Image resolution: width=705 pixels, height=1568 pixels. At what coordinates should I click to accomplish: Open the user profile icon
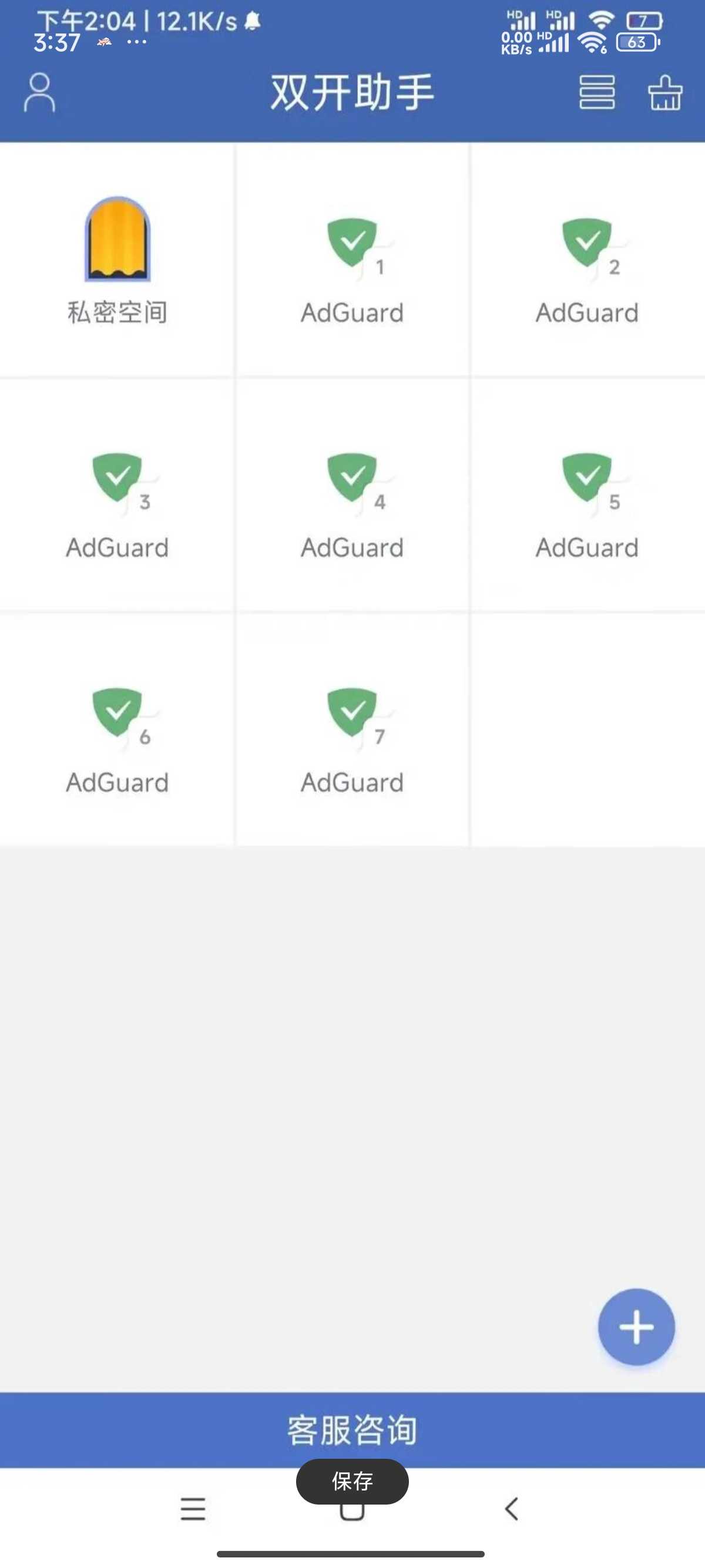click(39, 93)
